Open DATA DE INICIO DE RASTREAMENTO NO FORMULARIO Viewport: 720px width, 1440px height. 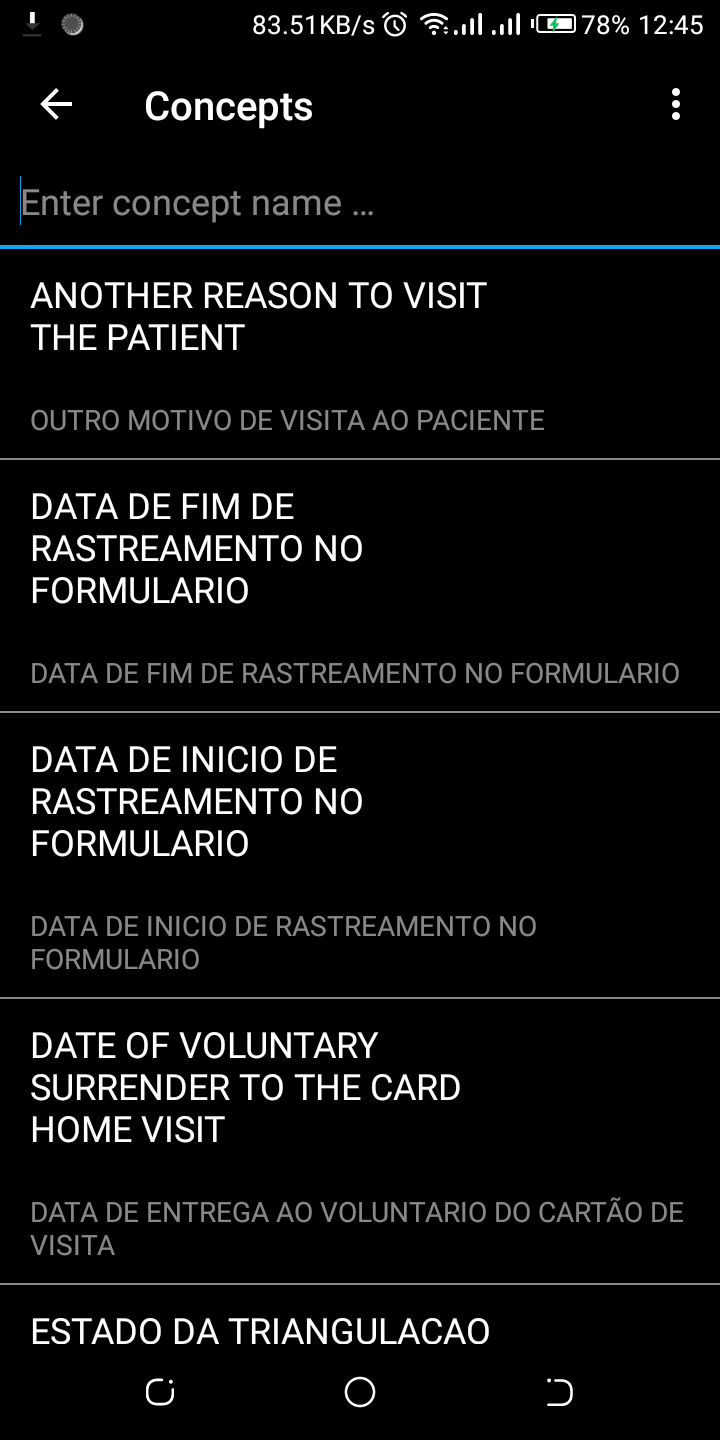[x=360, y=855]
